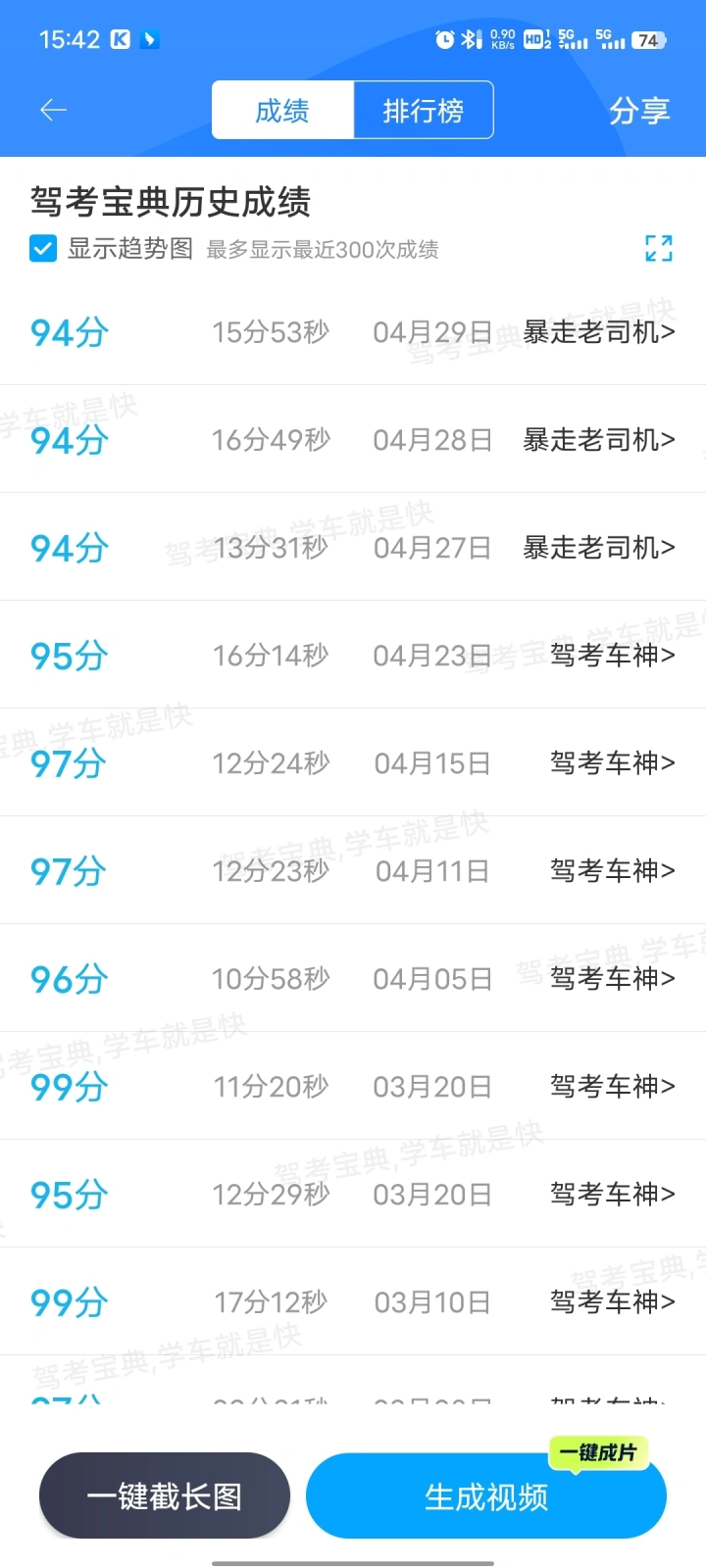Open the 04月11日 score record
This screenshot has width=706, height=1568.
click(x=353, y=871)
